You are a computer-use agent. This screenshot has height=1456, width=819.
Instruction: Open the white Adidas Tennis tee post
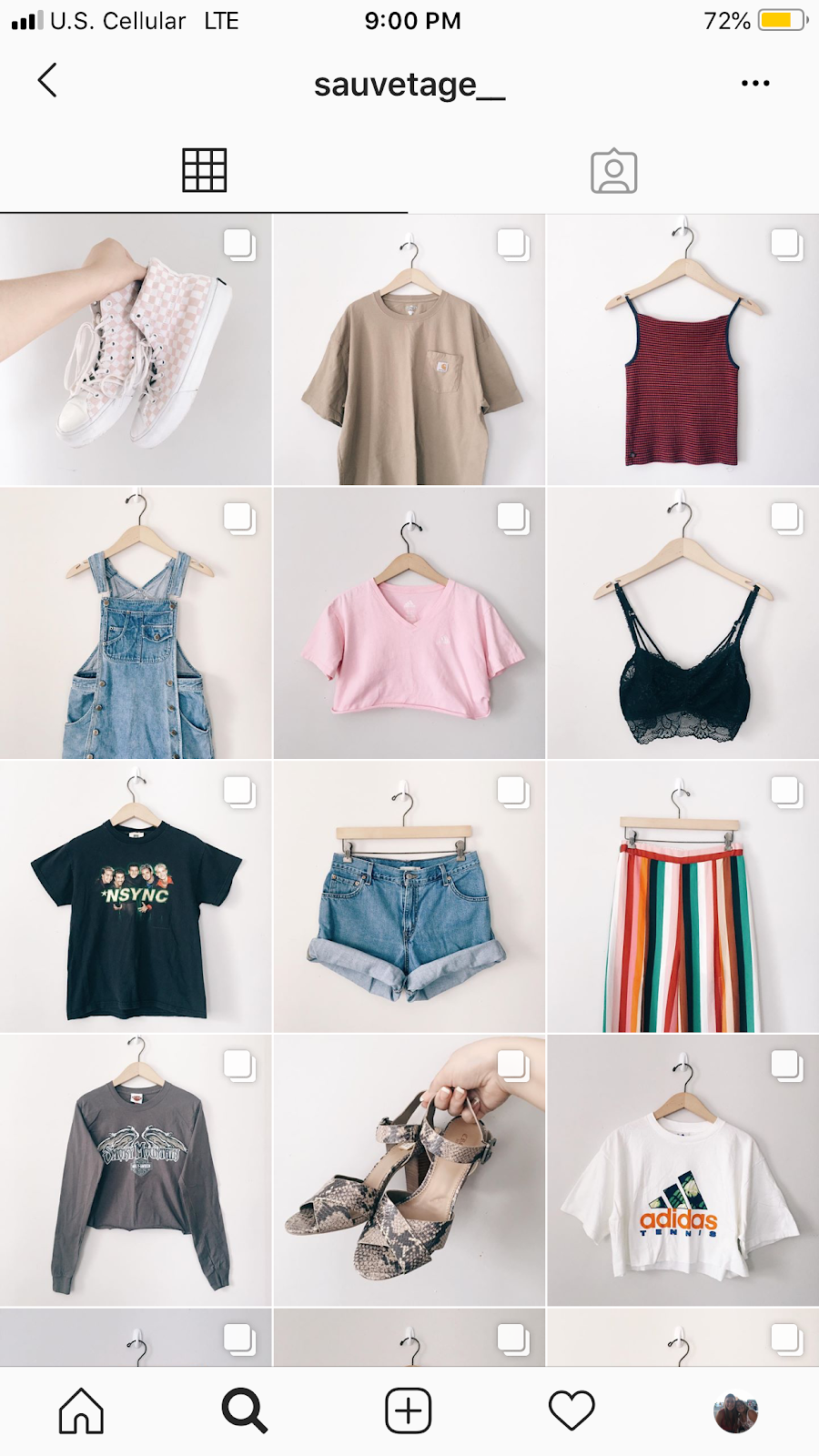(682, 1169)
